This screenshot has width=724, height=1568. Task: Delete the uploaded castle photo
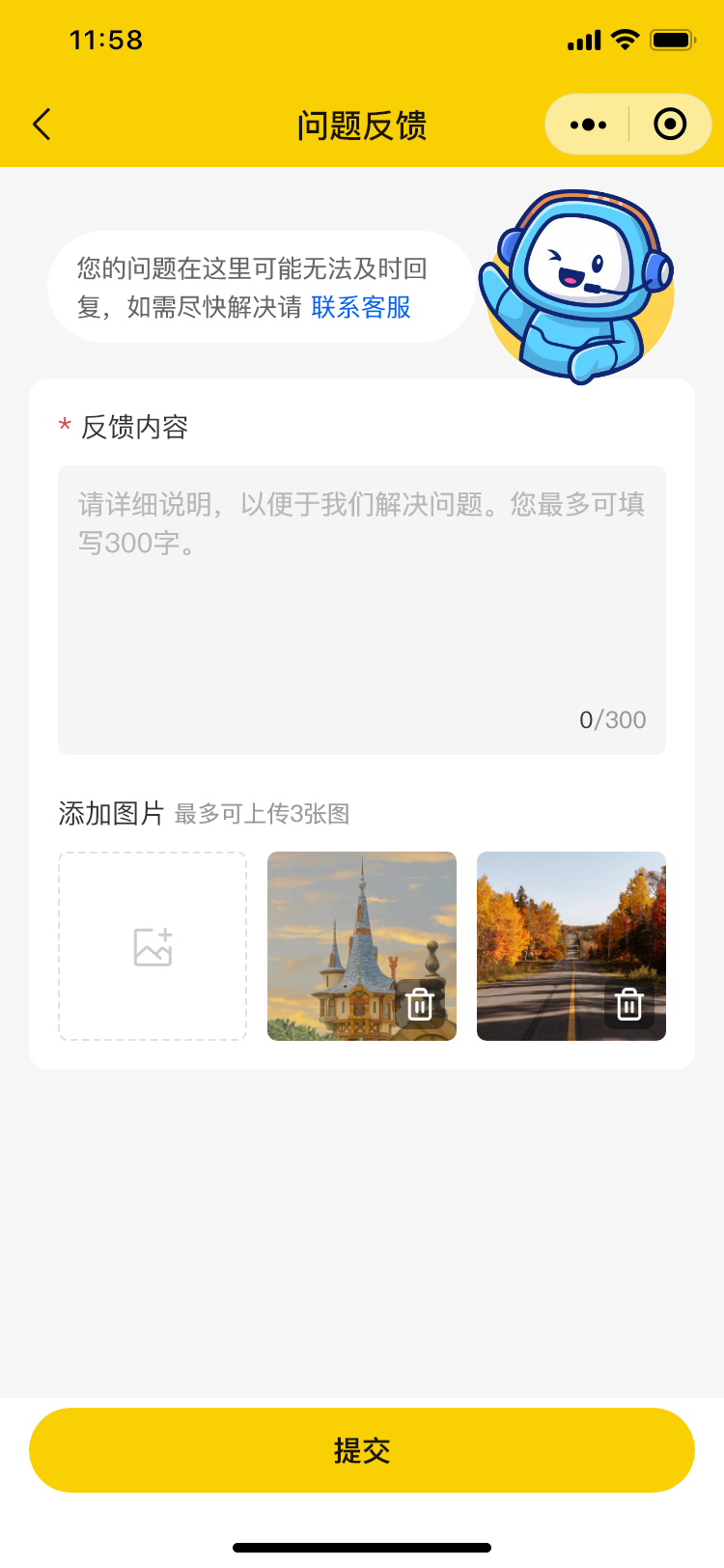[x=420, y=1004]
